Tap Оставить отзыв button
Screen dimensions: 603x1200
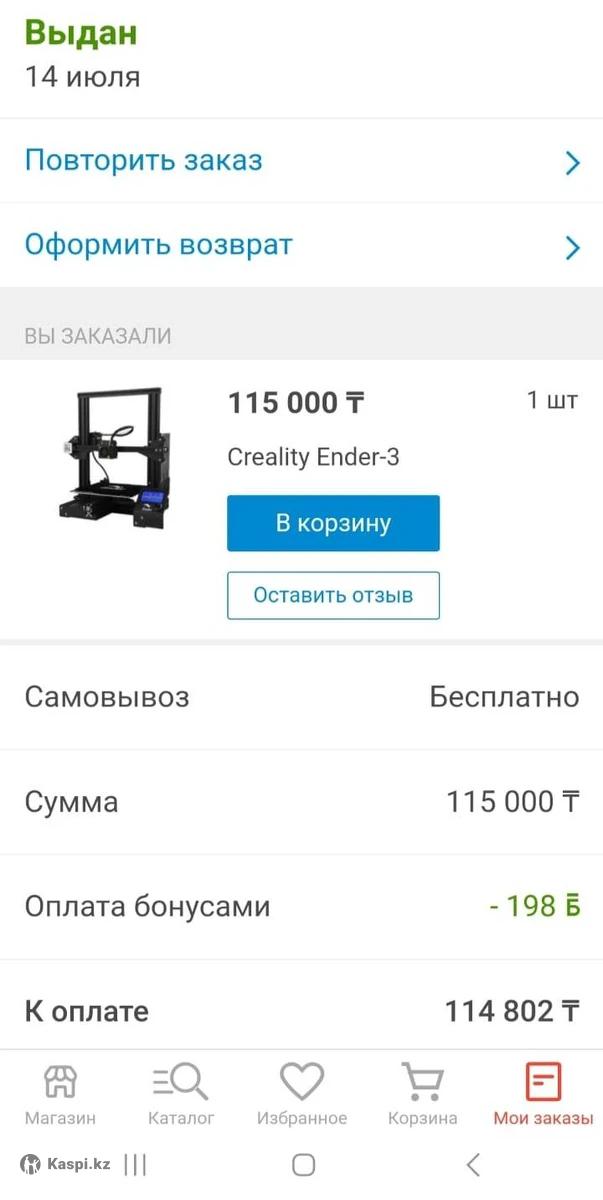tap(333, 596)
